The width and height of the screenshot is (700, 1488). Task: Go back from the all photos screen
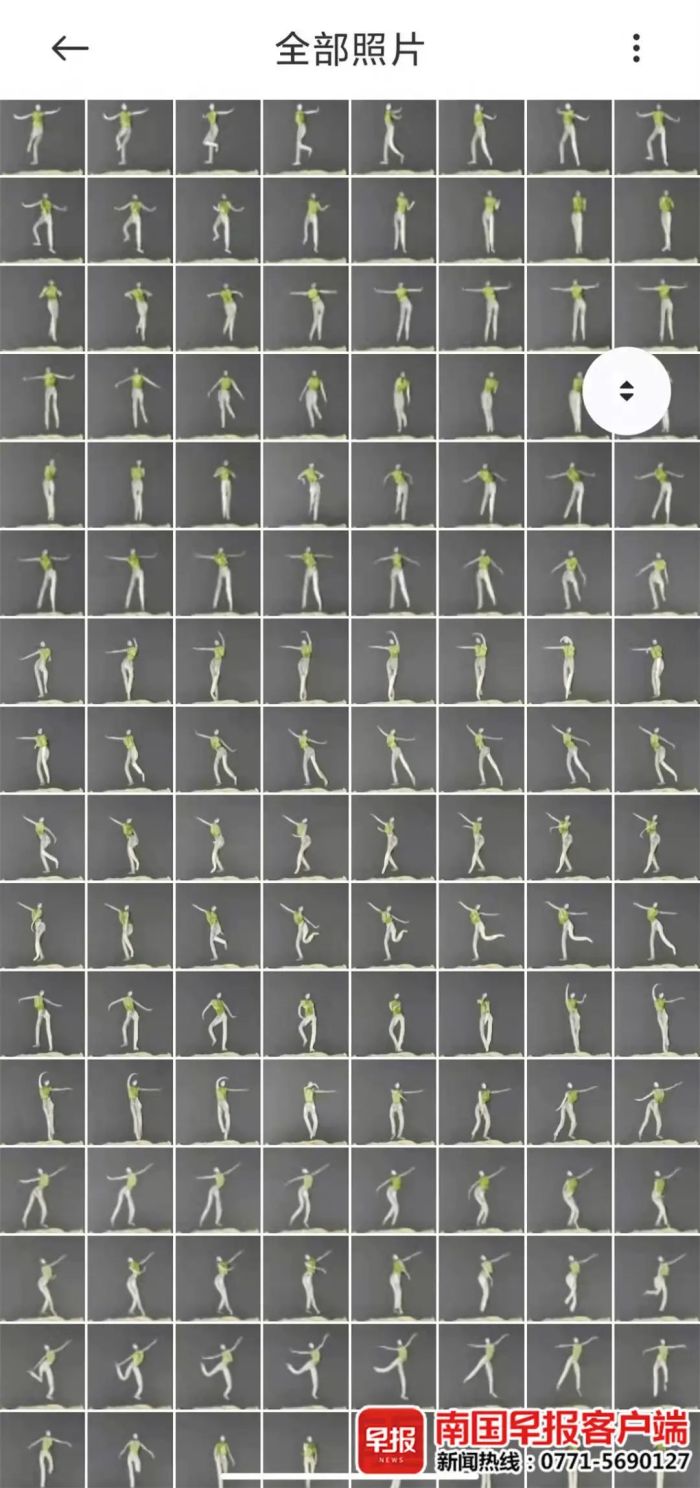click(70, 48)
